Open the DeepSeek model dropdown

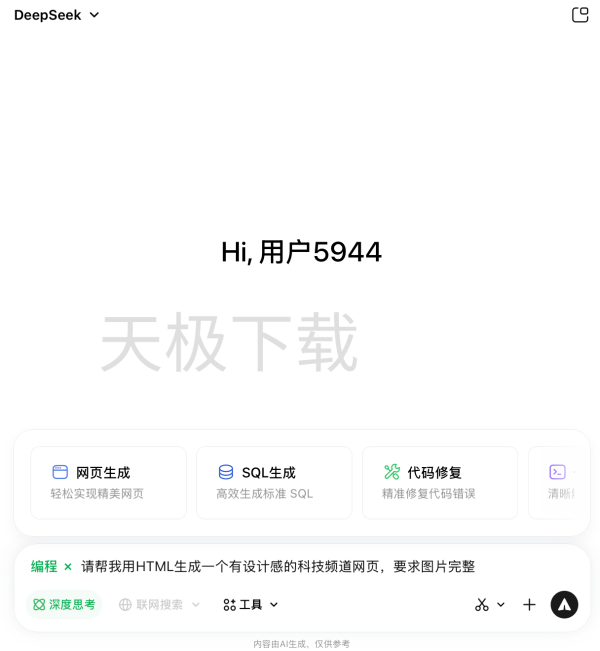tap(57, 15)
